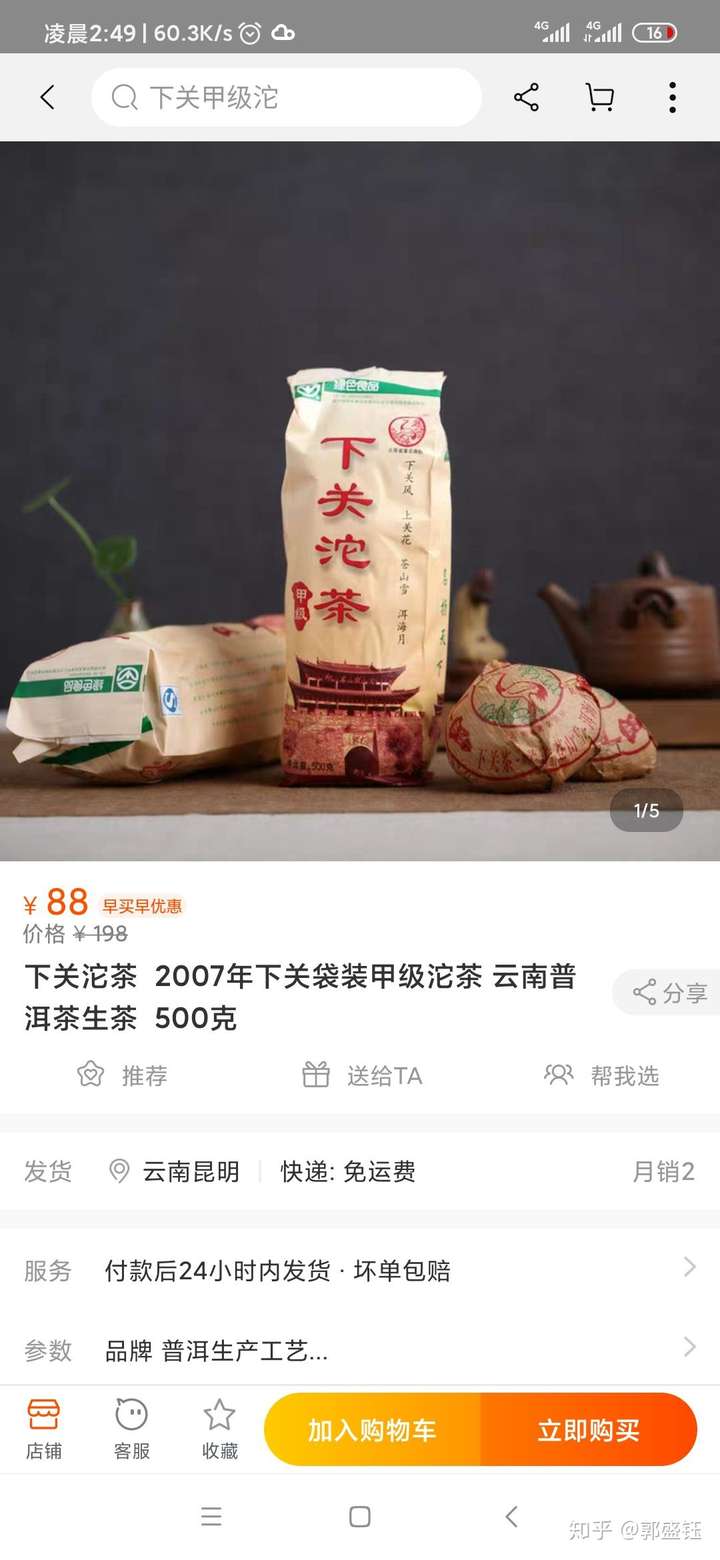This screenshot has height=1560, width=720.
Task: Open the 服务 service details row
Action: 360,1270
